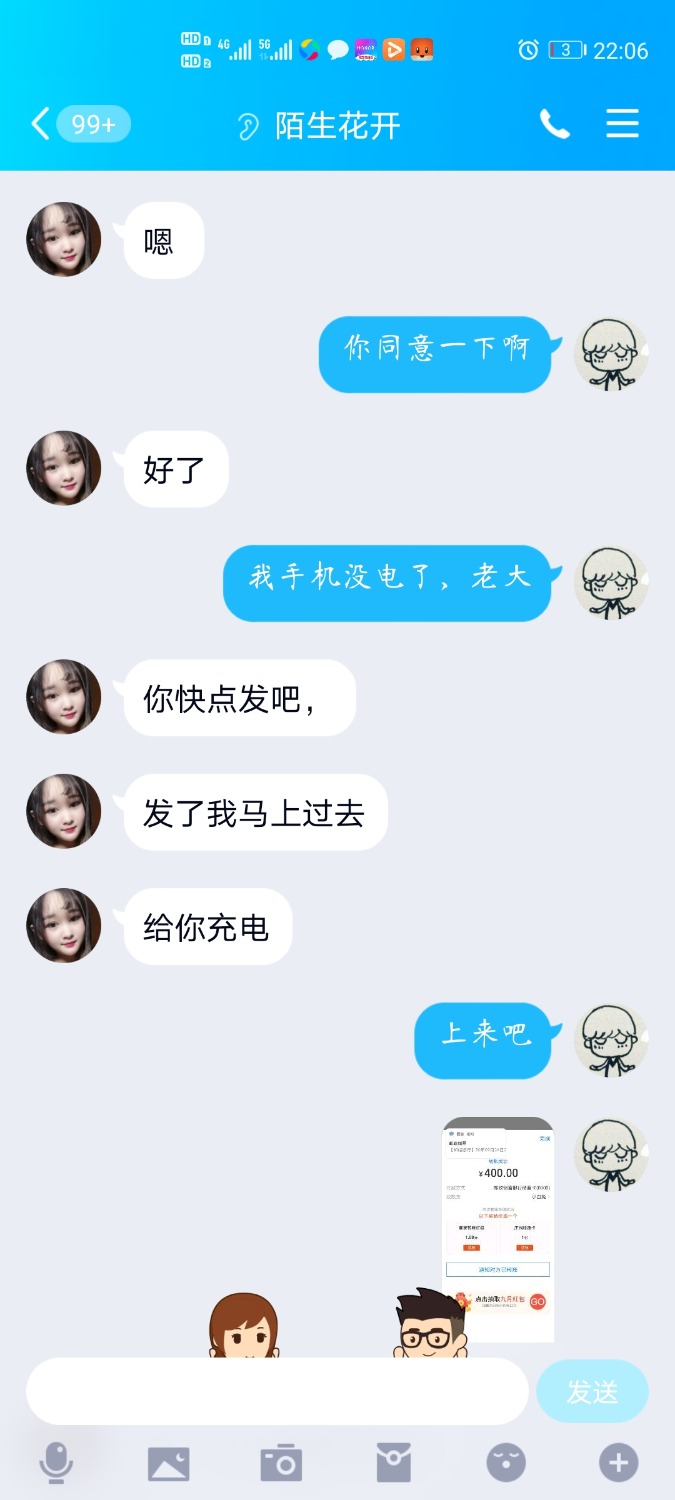Open the chat settings menu
675x1500 pixels.
[622, 124]
